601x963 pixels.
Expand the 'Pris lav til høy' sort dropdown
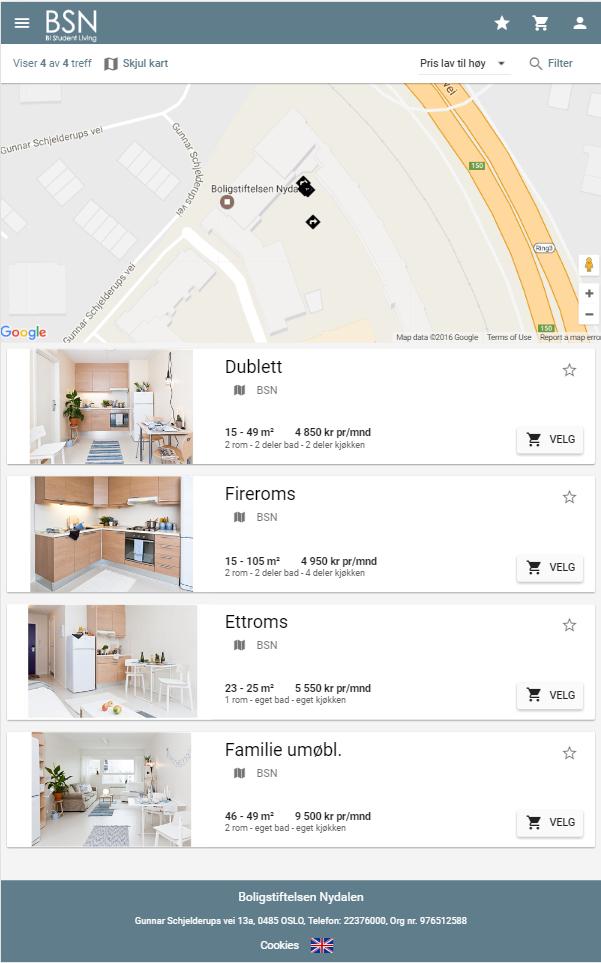click(x=463, y=63)
